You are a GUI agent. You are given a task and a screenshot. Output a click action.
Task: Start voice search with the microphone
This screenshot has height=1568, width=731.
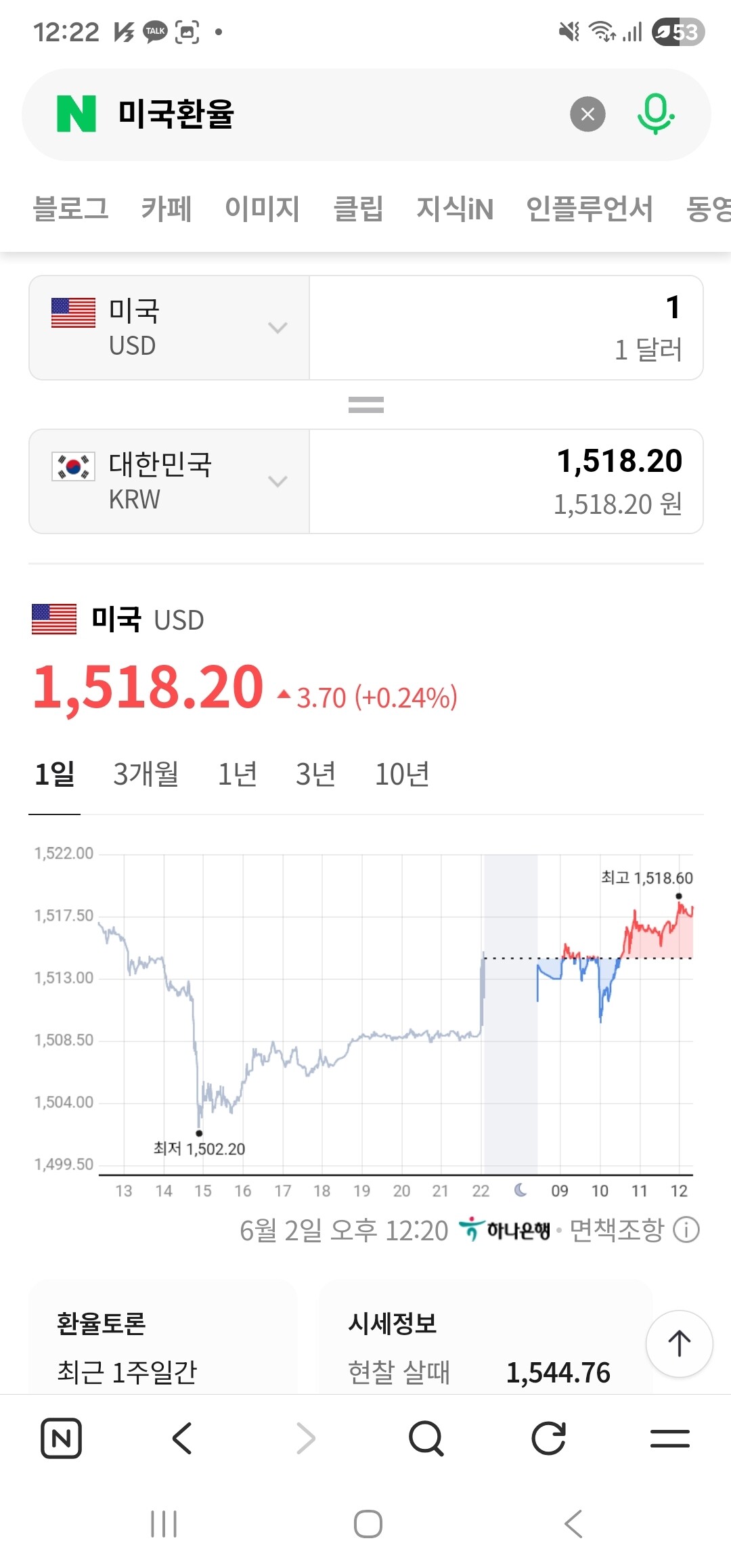click(655, 114)
